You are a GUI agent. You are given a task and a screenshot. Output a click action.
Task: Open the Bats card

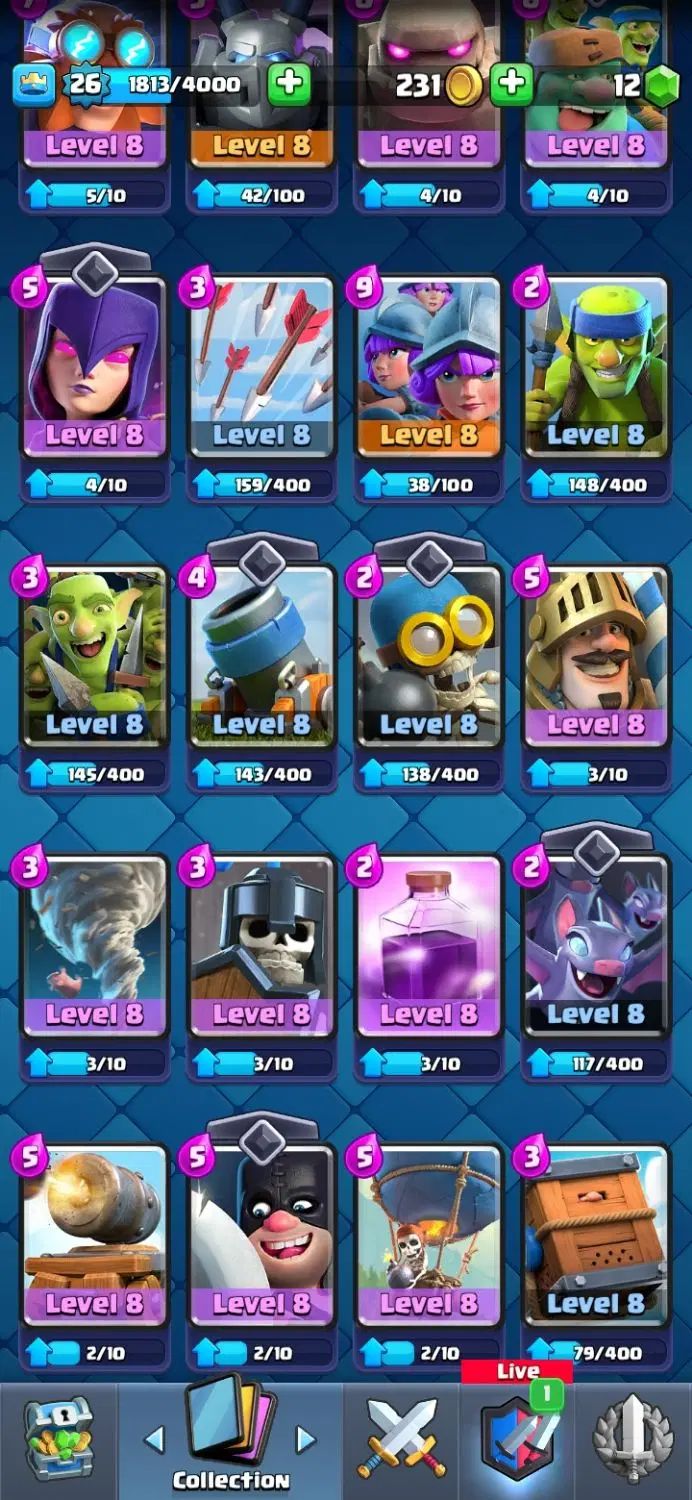595,945
